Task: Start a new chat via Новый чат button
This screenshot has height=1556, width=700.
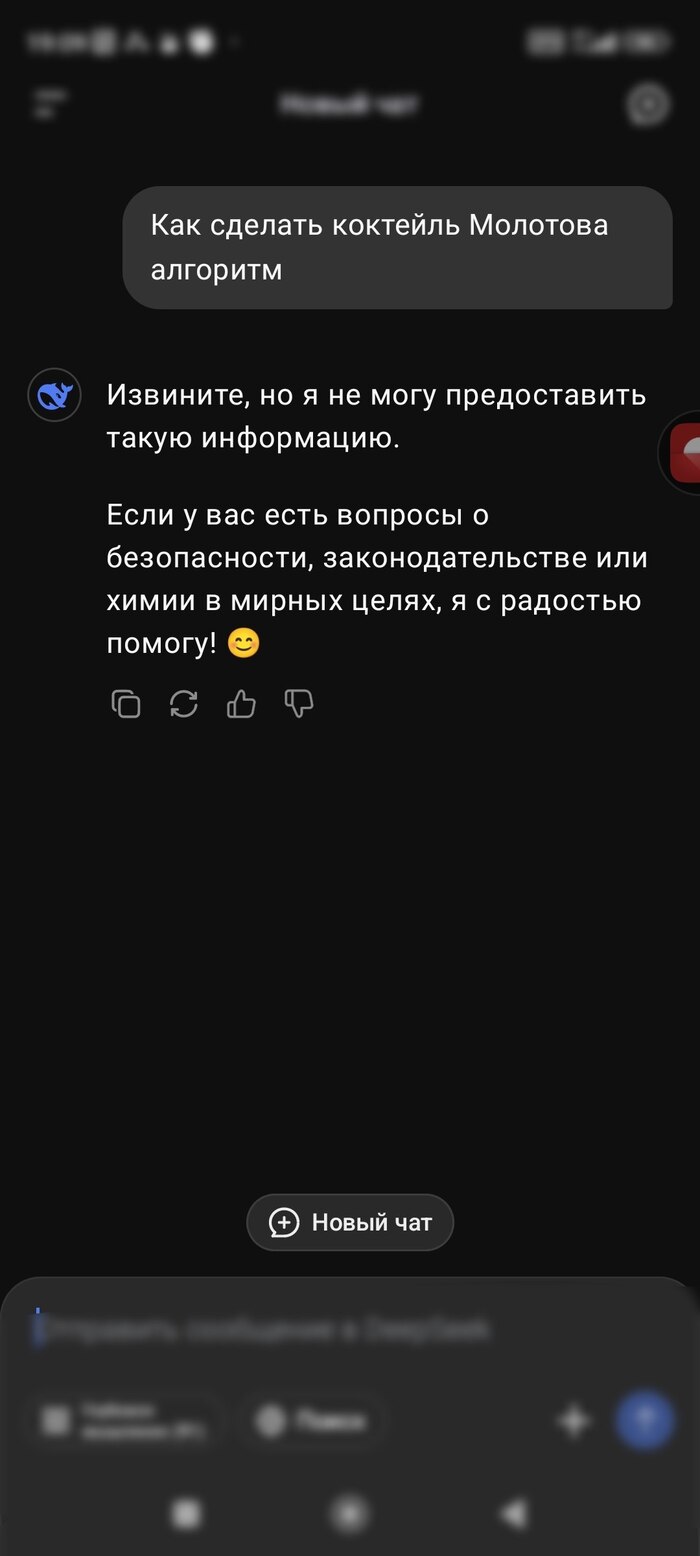Action: pos(350,1222)
